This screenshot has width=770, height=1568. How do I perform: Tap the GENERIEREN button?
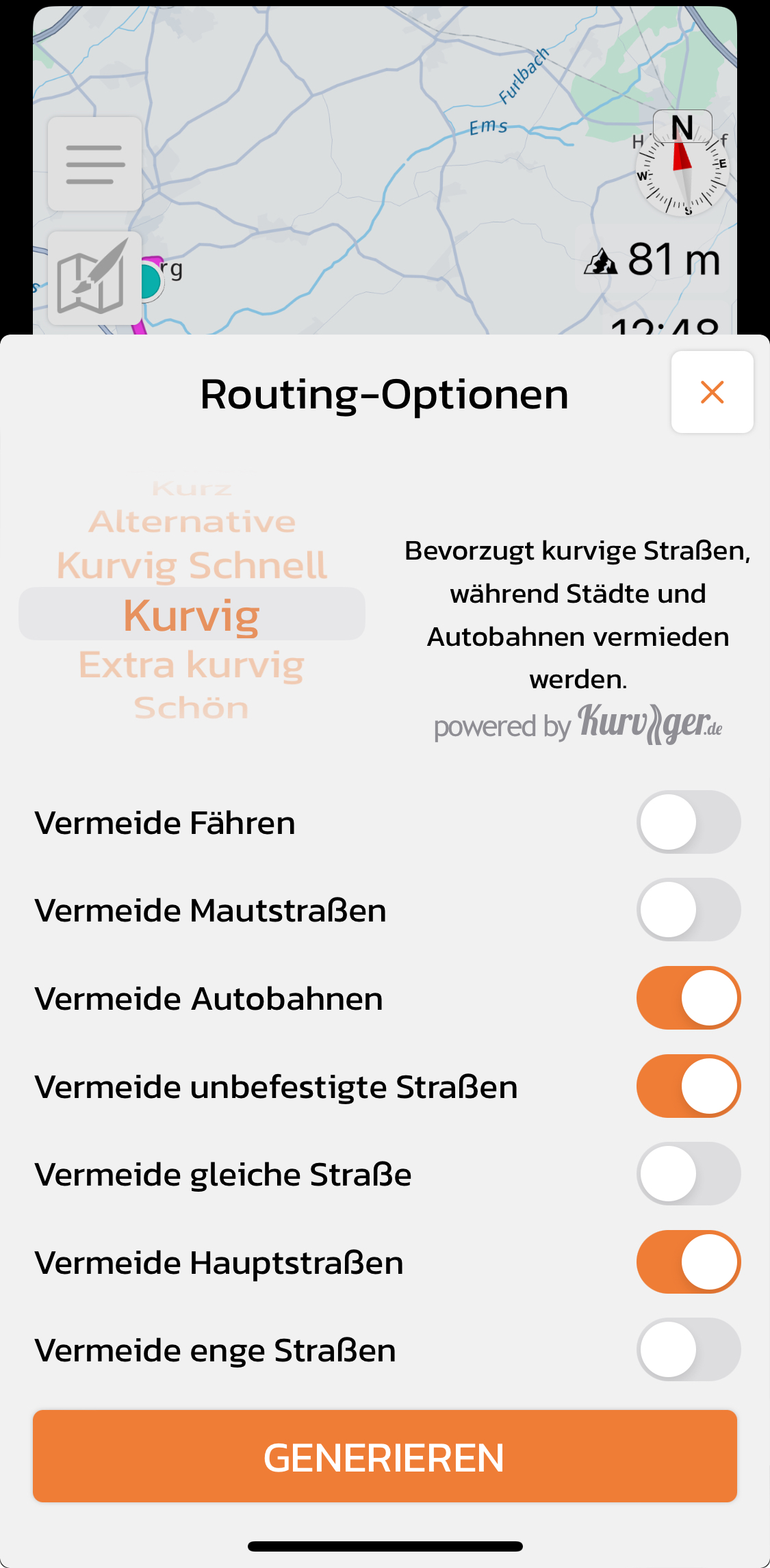coord(385,1456)
